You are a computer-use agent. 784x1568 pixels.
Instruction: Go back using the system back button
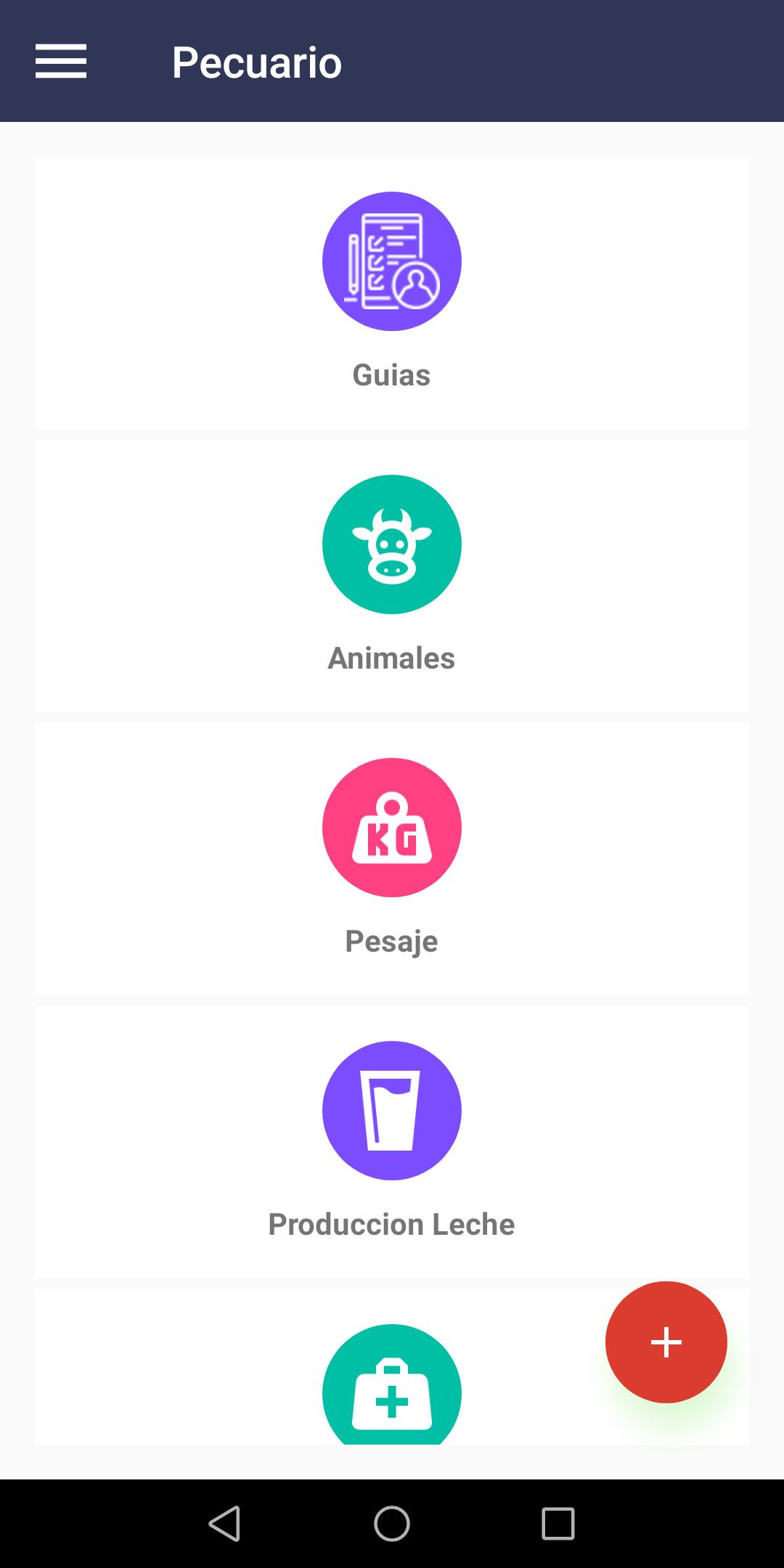pyautogui.click(x=224, y=1523)
